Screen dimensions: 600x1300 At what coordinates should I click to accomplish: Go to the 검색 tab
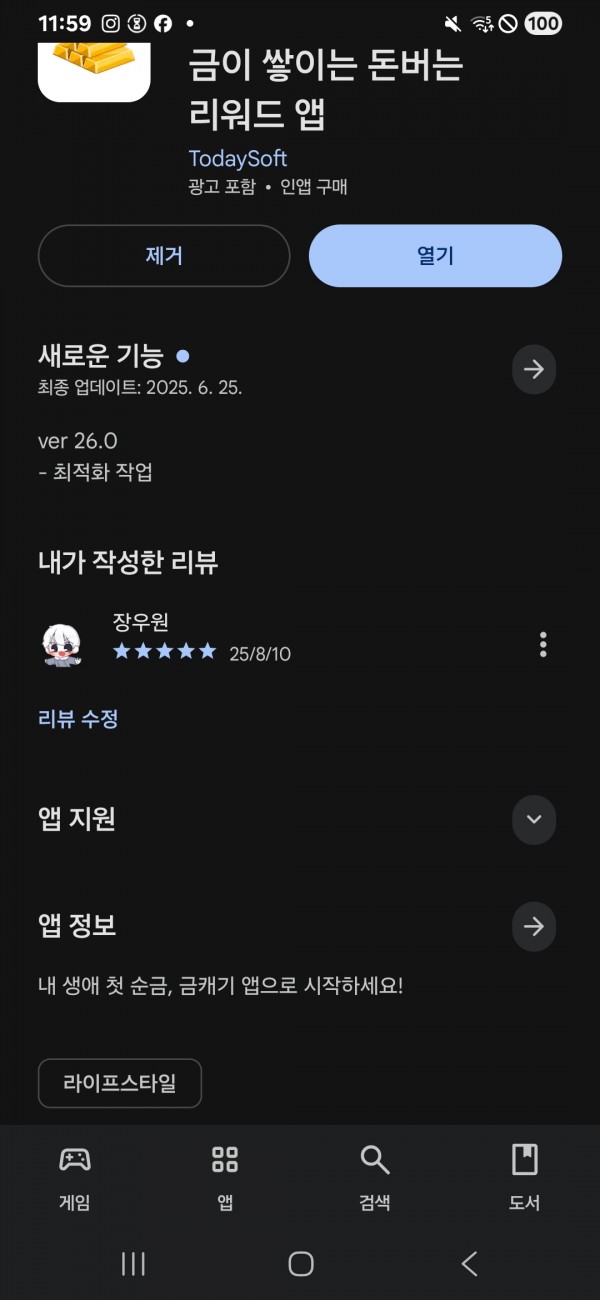(x=375, y=1177)
